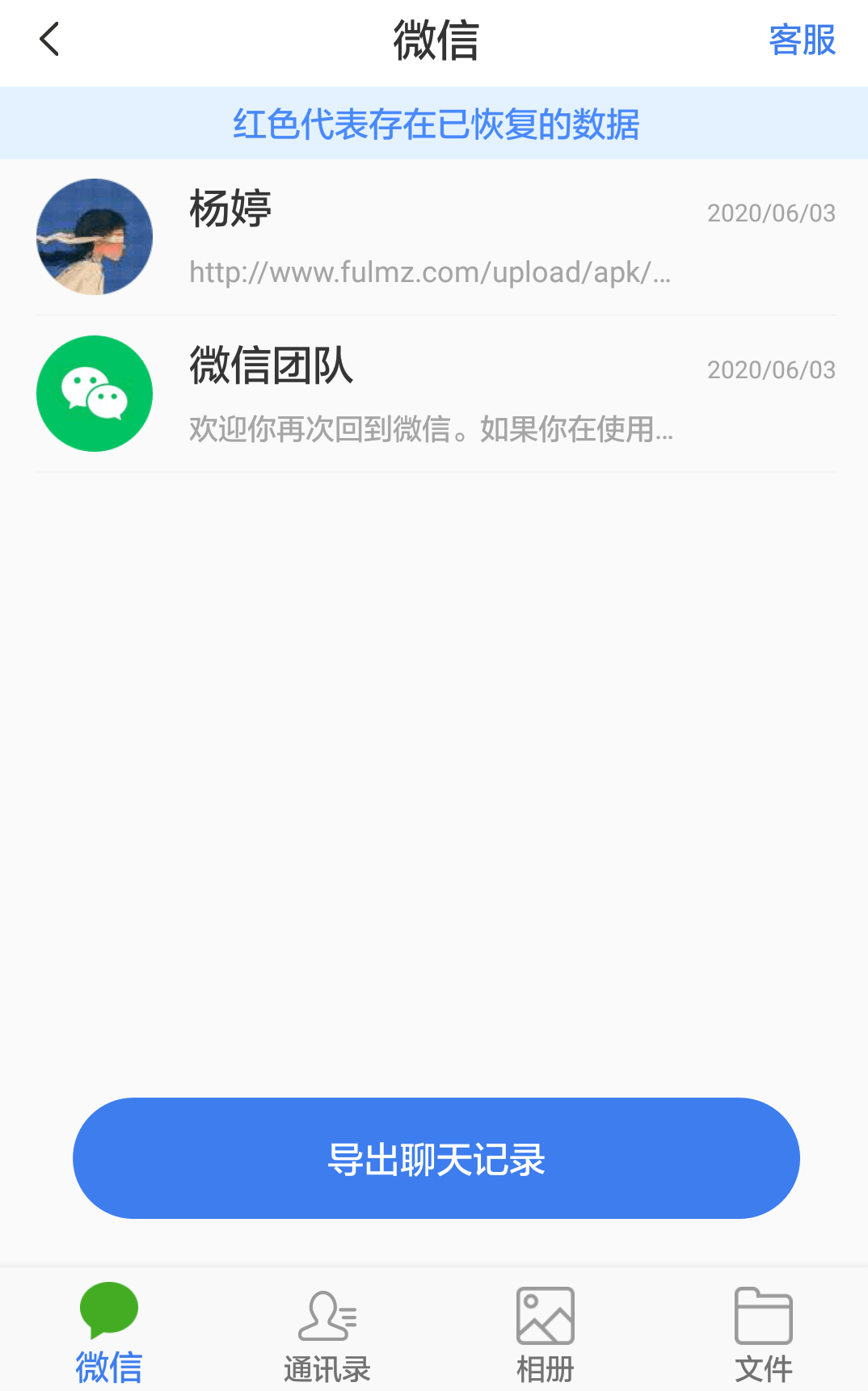
Task: Tap the back arrow at top left
Action: coord(49,39)
